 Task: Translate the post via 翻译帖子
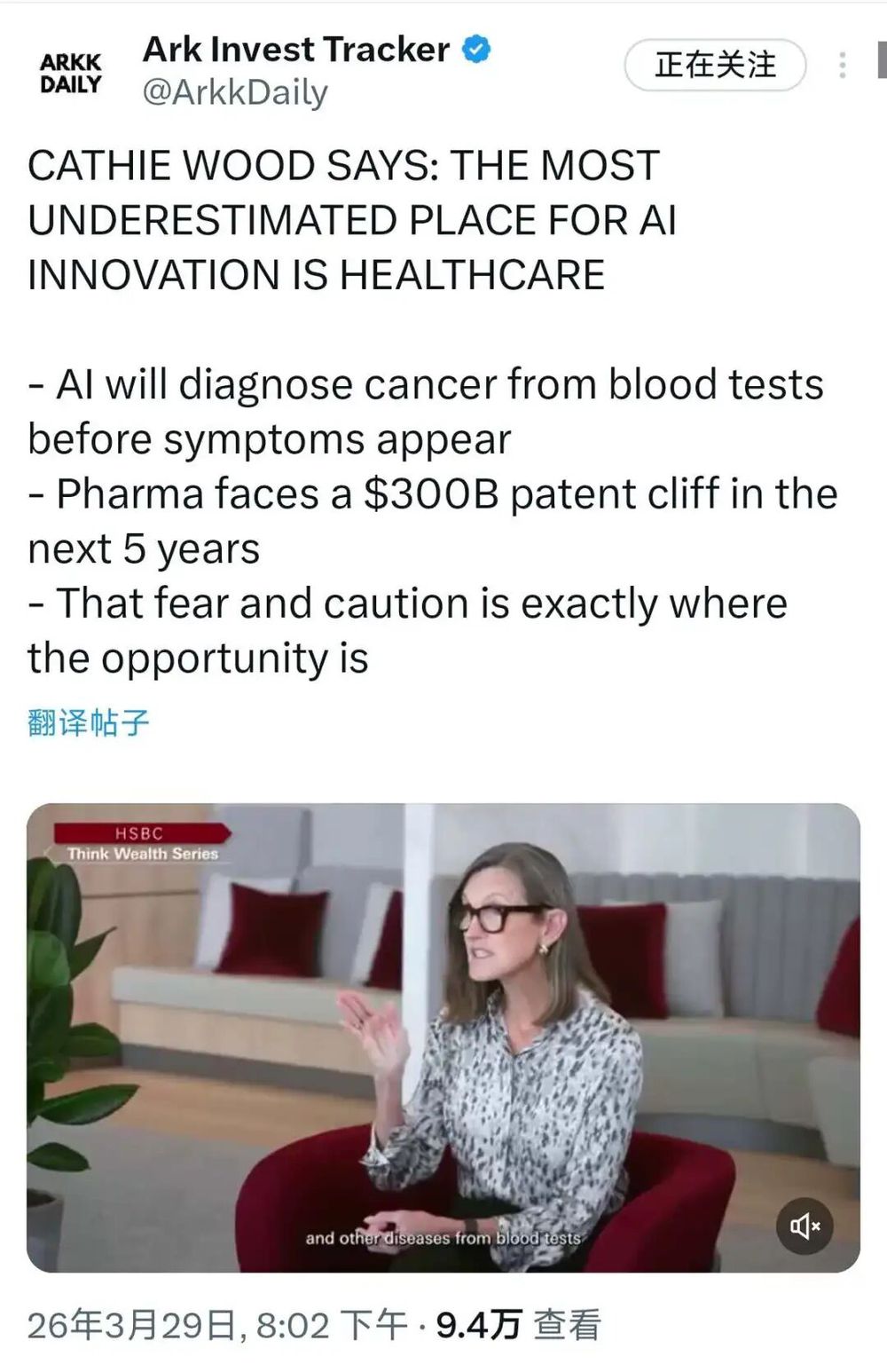(x=89, y=722)
